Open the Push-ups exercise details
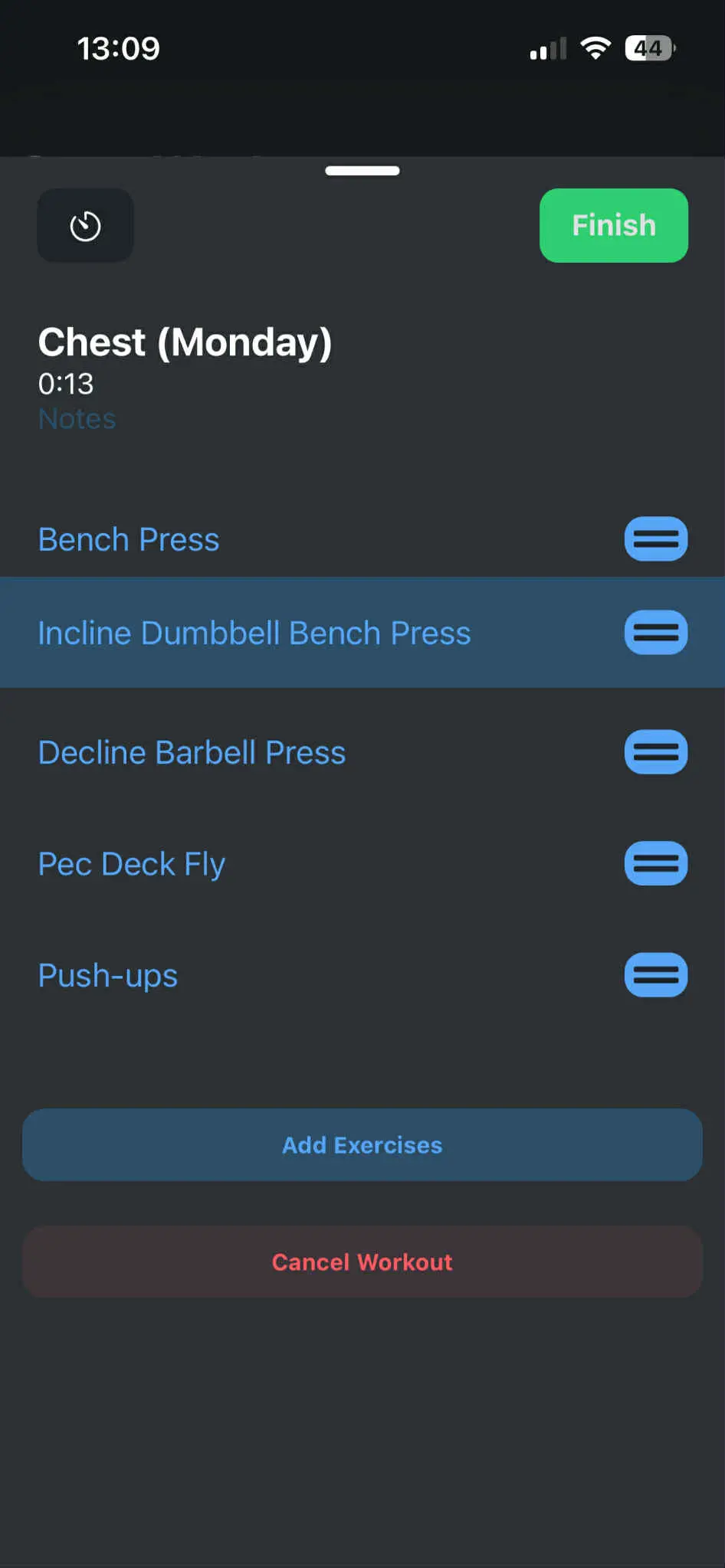Screen dimensions: 725x1568 (x=107, y=975)
